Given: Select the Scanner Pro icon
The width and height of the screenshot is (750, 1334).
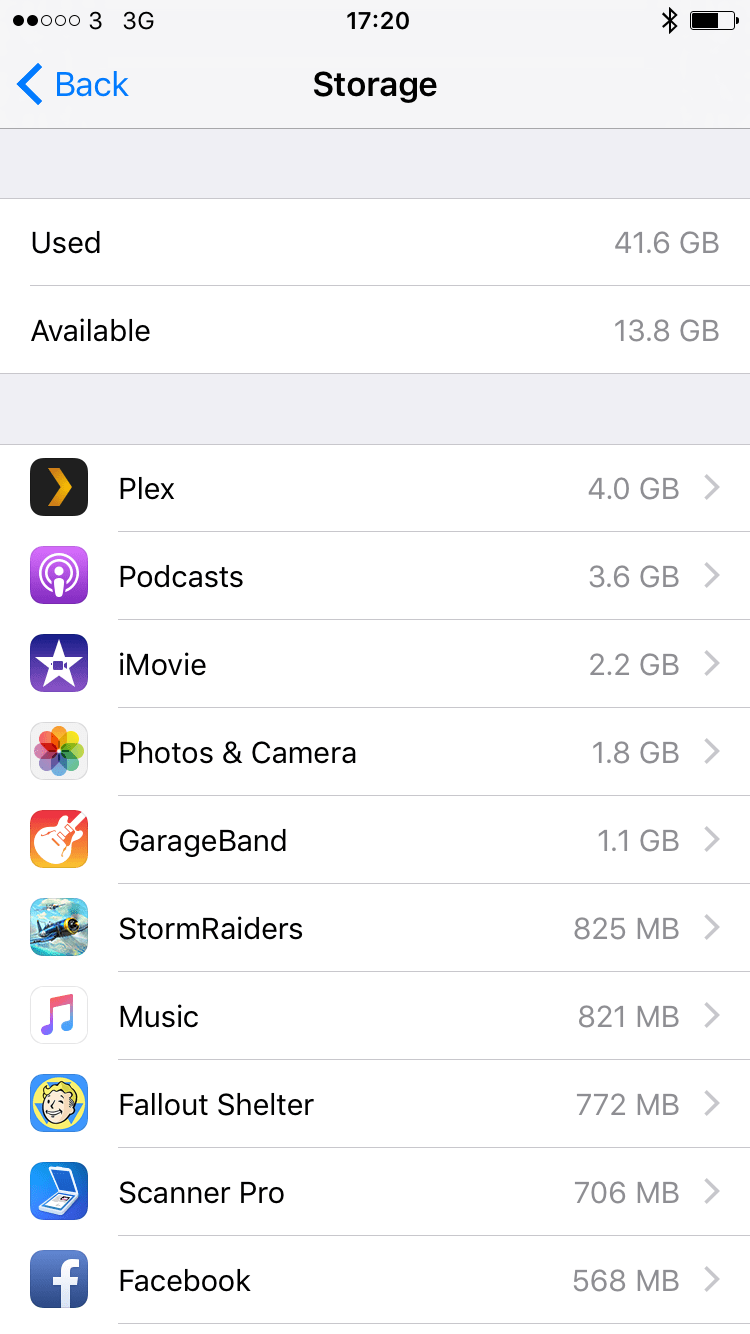Looking at the screenshot, I should (x=58, y=1191).
